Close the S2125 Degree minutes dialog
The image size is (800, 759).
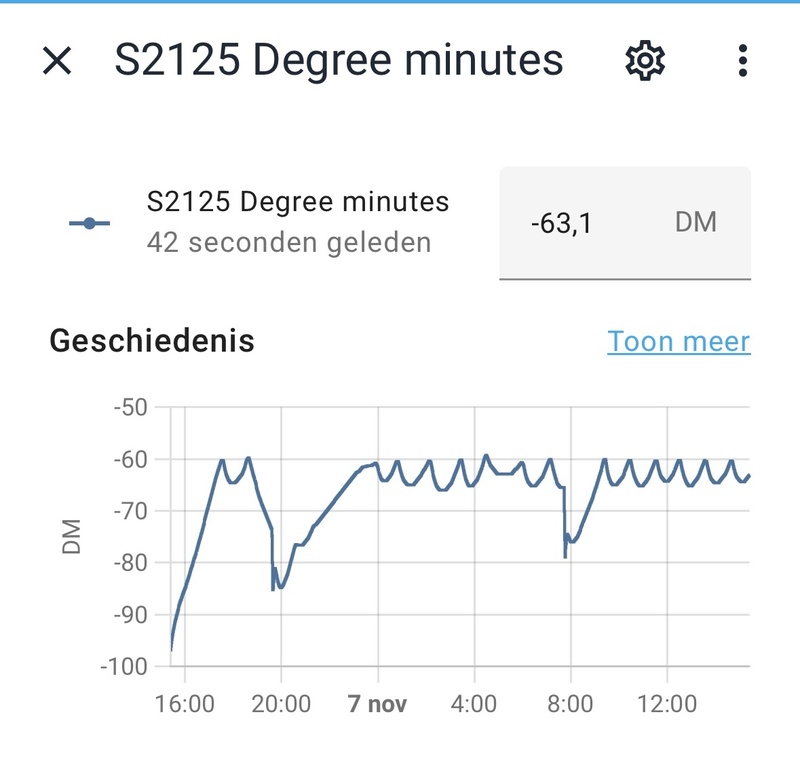tap(57, 61)
